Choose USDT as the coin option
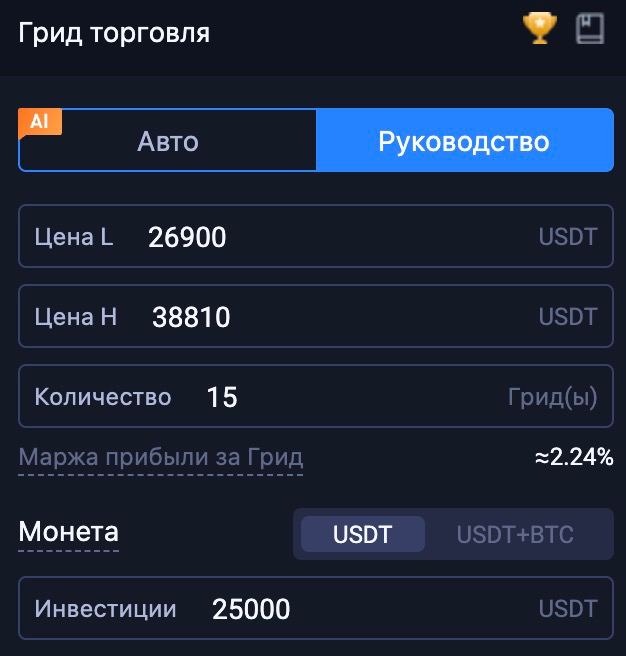626x656 pixels. (x=363, y=534)
